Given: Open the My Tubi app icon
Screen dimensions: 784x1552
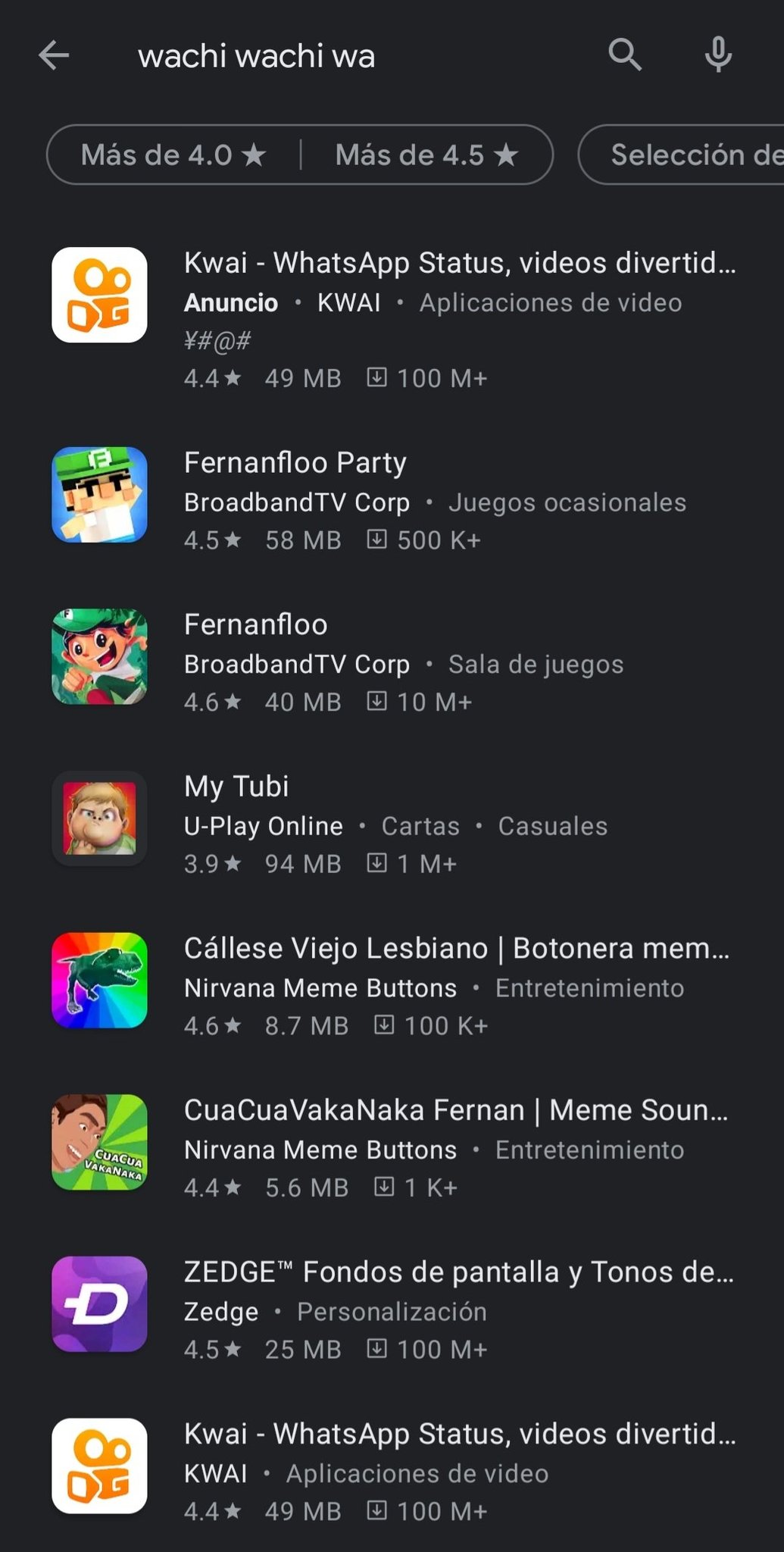Looking at the screenshot, I should coord(99,818).
